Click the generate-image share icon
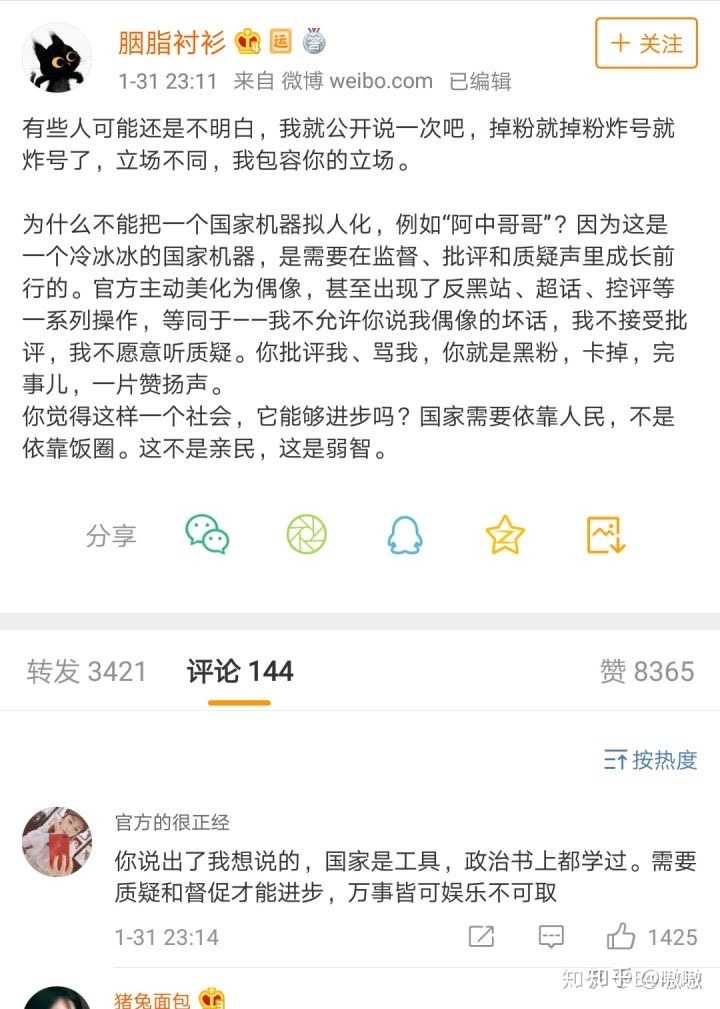The height and width of the screenshot is (1009, 720). [x=604, y=535]
